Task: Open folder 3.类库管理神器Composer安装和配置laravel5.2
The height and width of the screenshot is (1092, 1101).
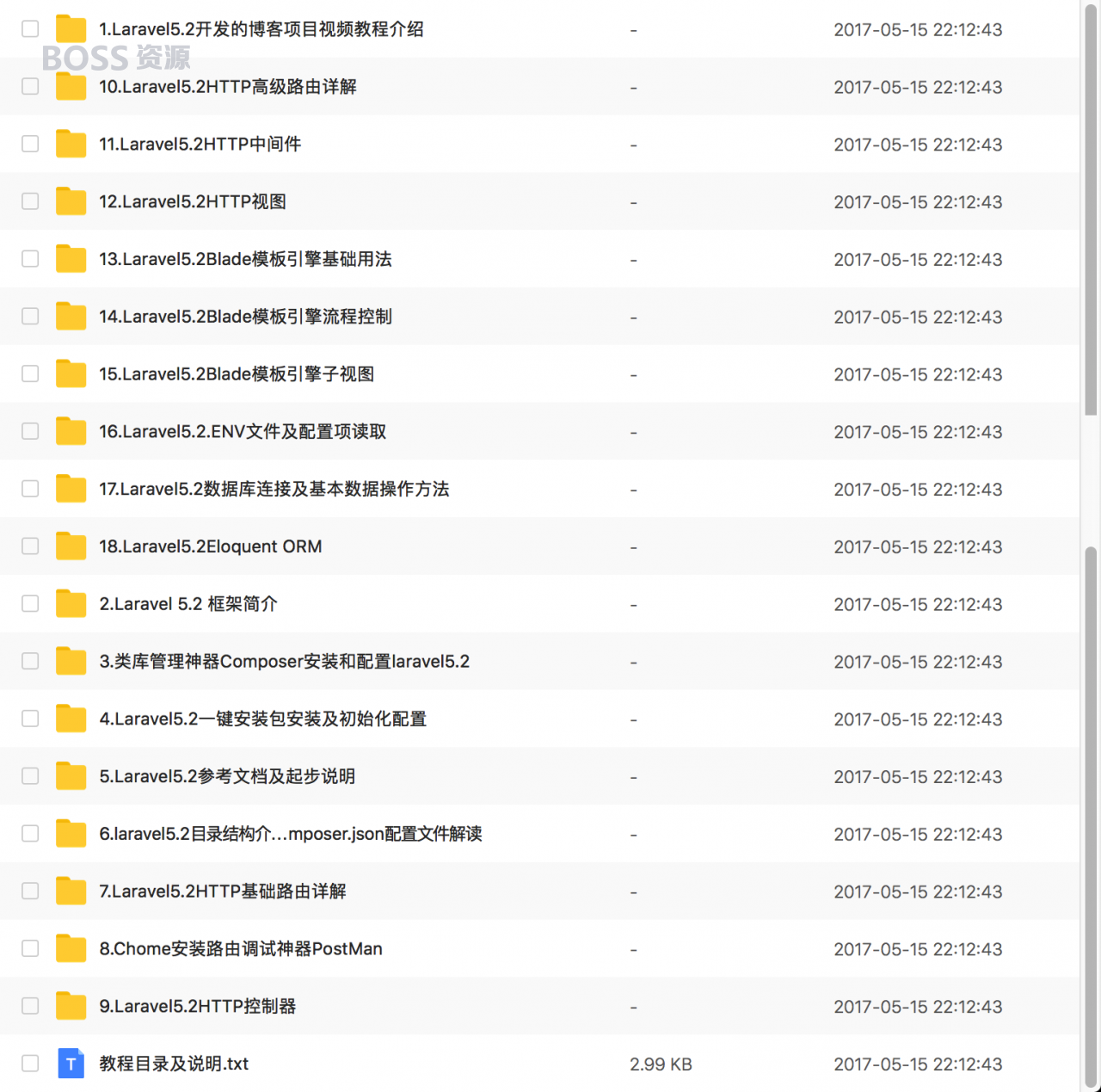Action: point(284,662)
